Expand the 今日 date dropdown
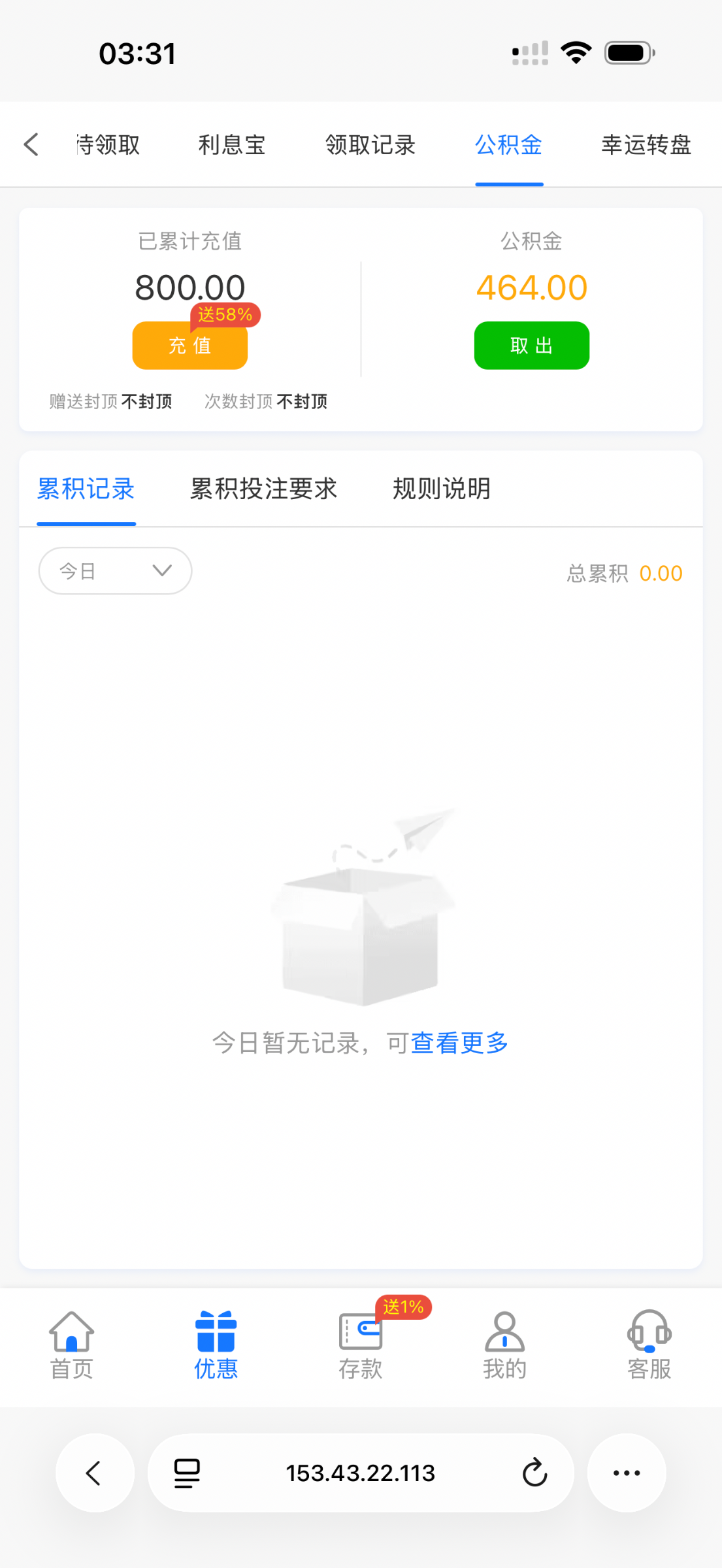The height and width of the screenshot is (1568, 722). [x=115, y=571]
